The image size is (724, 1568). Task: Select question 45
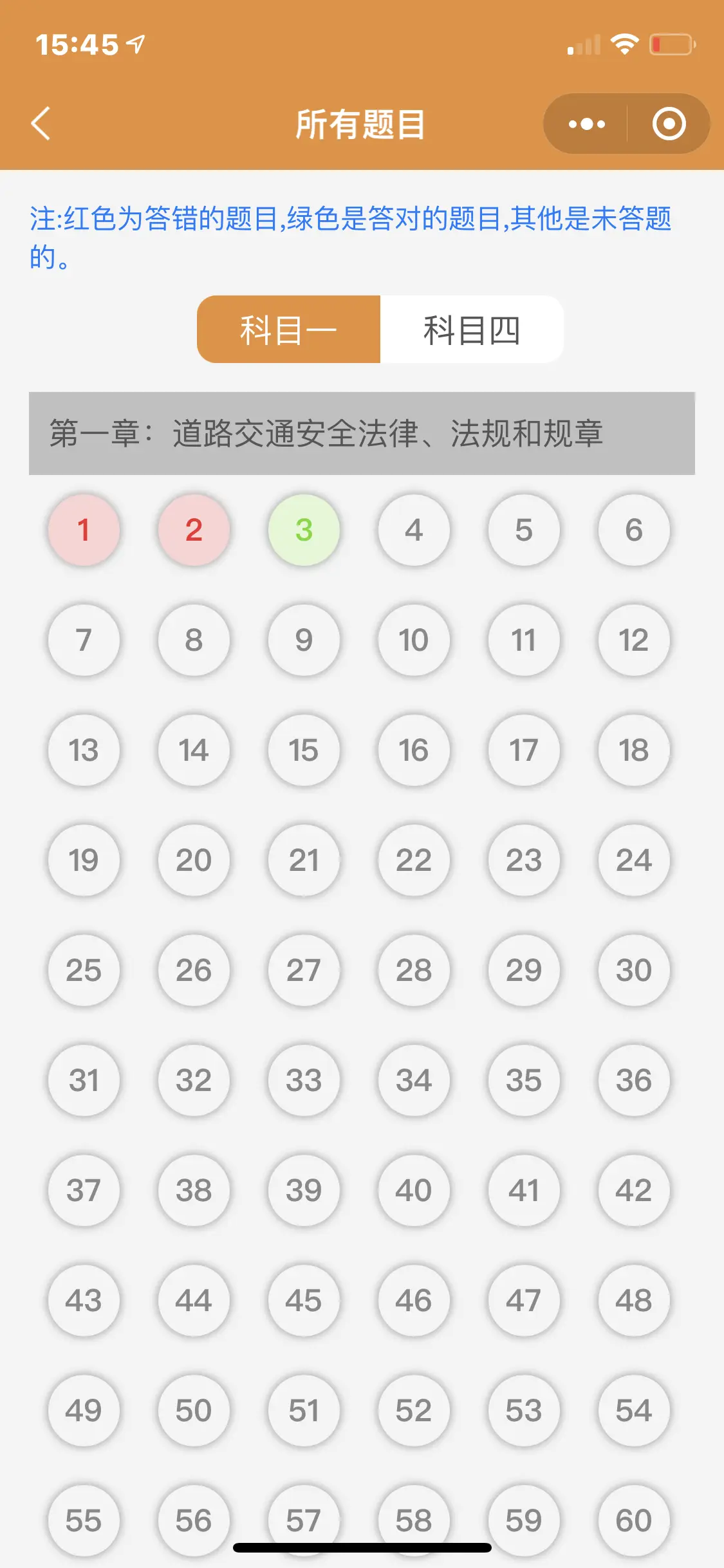304,1301
